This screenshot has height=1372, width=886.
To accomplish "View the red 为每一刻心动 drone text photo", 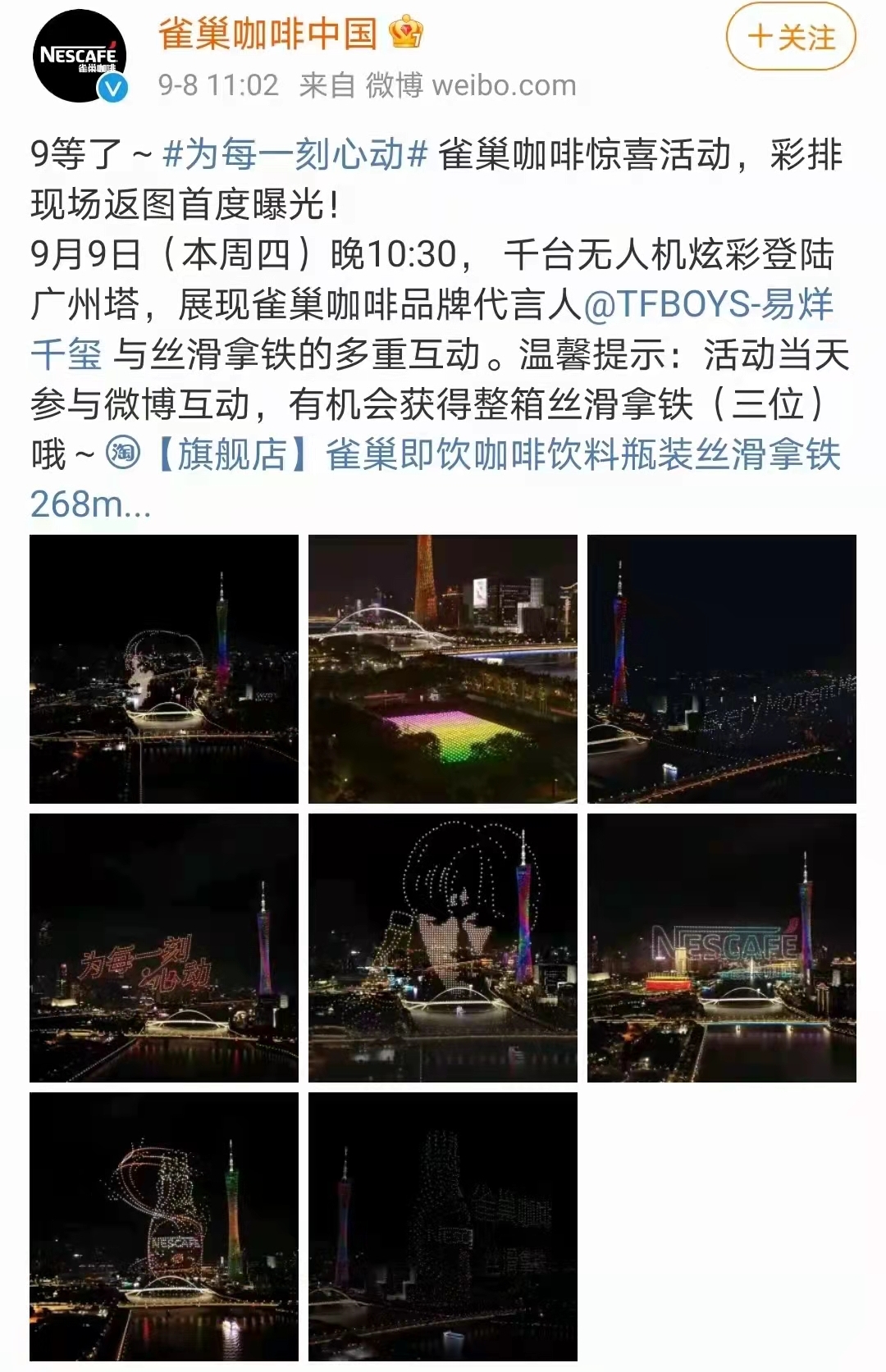I will tap(164, 947).
